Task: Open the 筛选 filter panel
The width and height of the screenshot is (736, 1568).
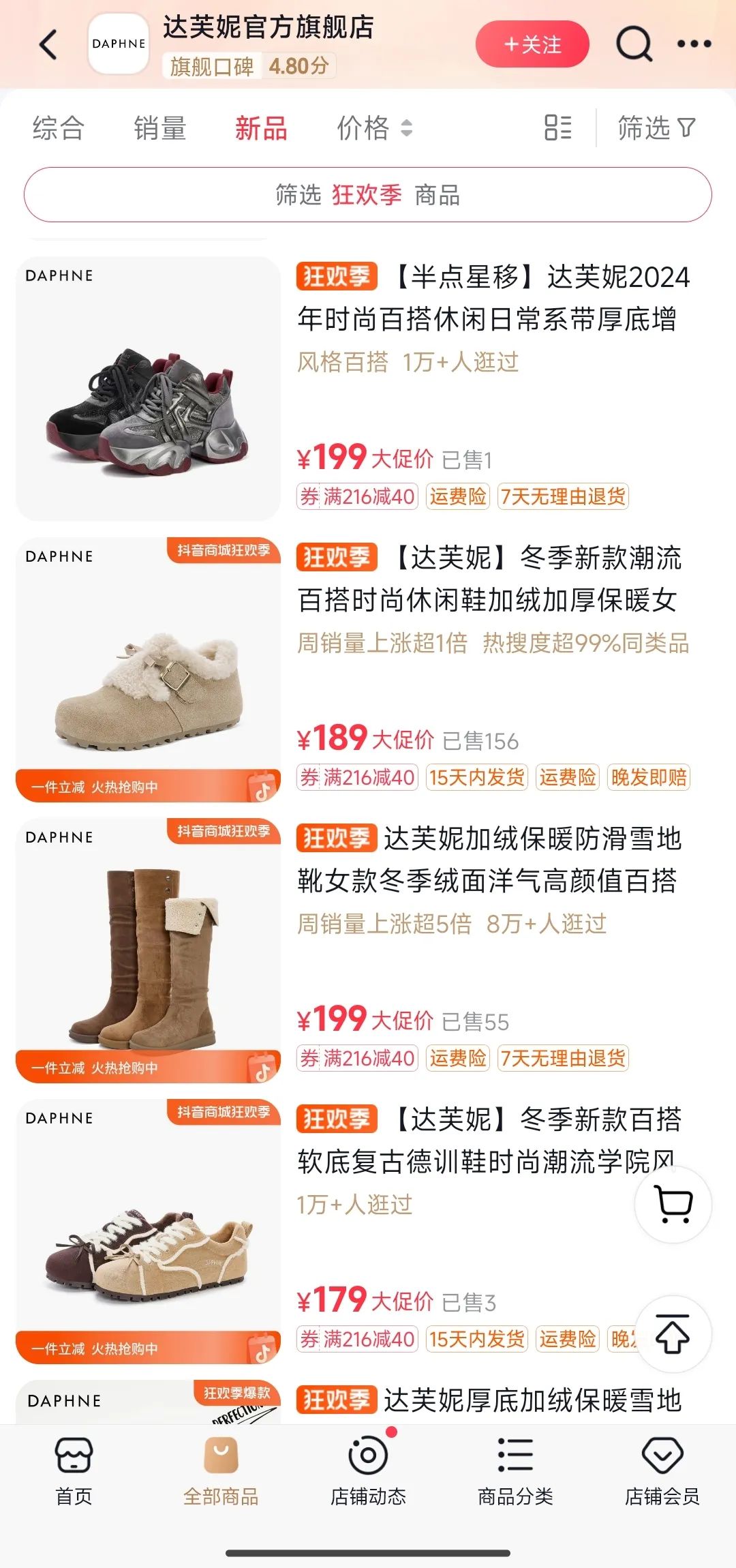Action: click(656, 128)
